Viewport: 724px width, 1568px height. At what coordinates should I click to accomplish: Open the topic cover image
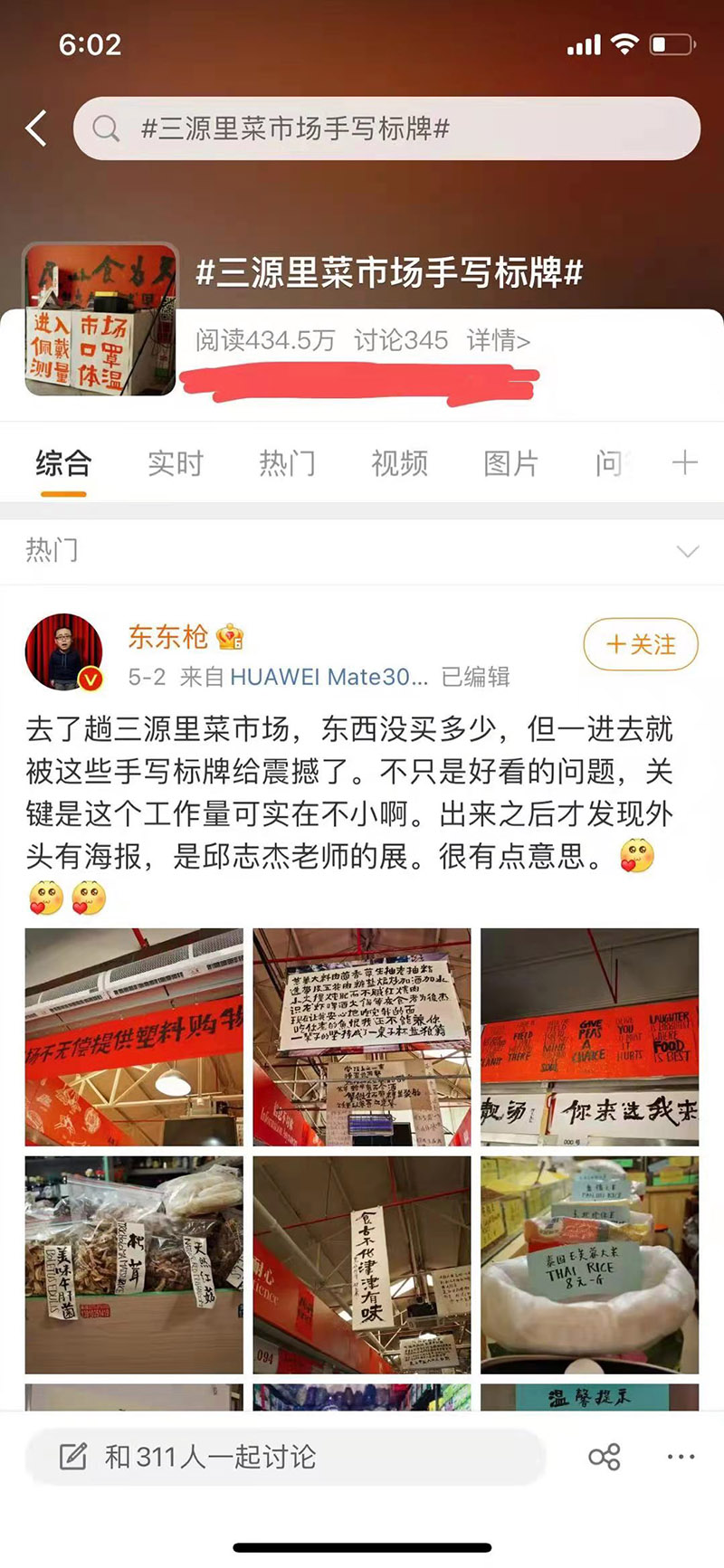click(x=100, y=319)
